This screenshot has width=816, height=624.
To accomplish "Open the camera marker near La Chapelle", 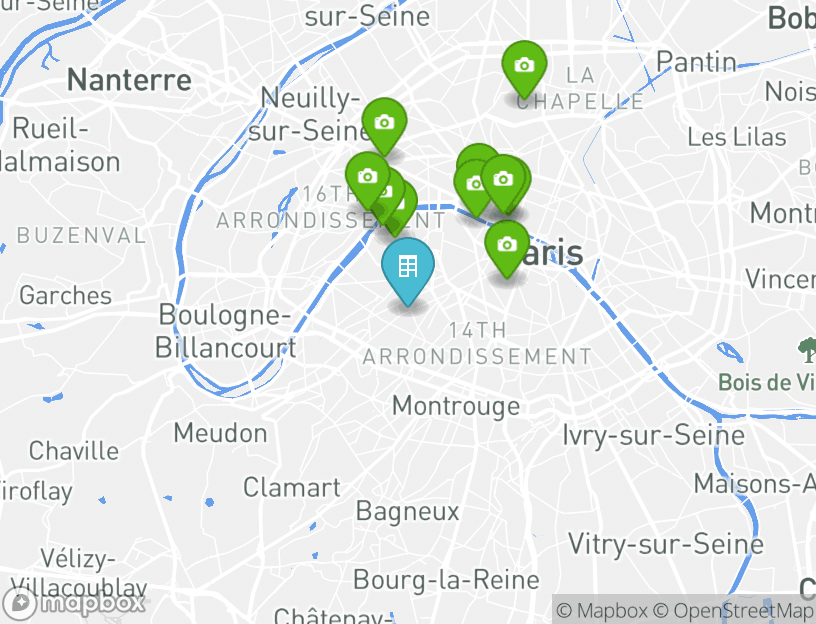I will 523,67.
